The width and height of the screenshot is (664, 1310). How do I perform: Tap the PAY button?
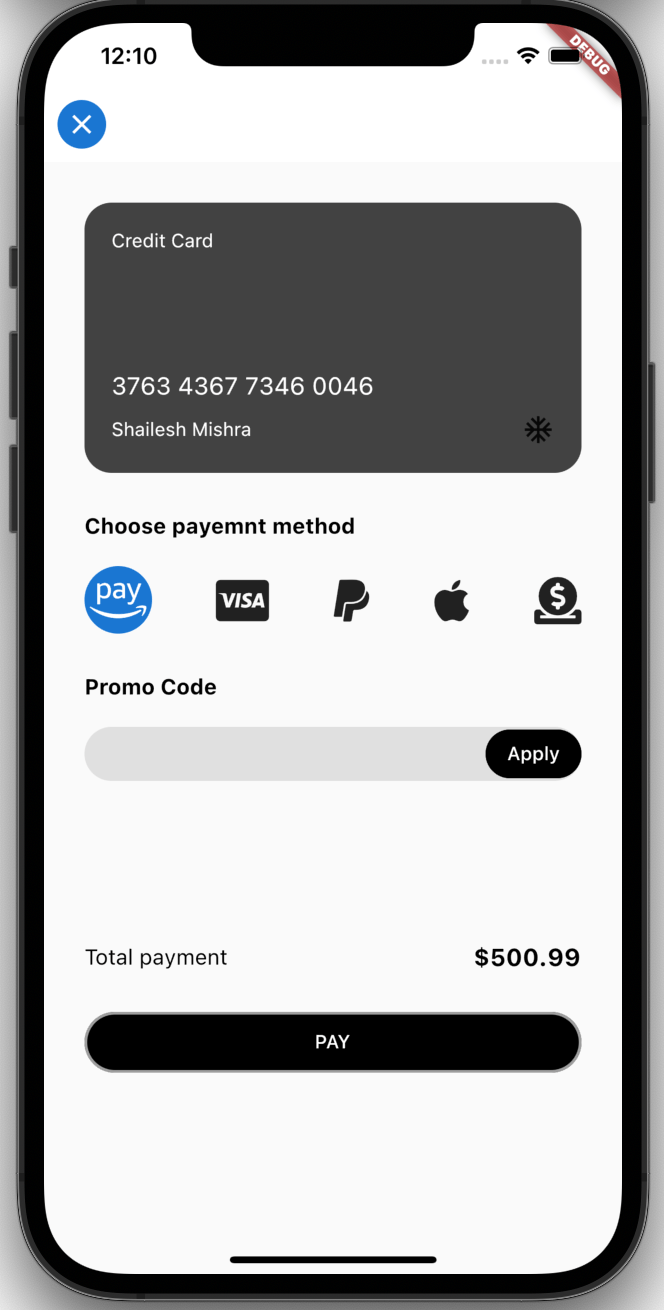(x=332, y=1042)
